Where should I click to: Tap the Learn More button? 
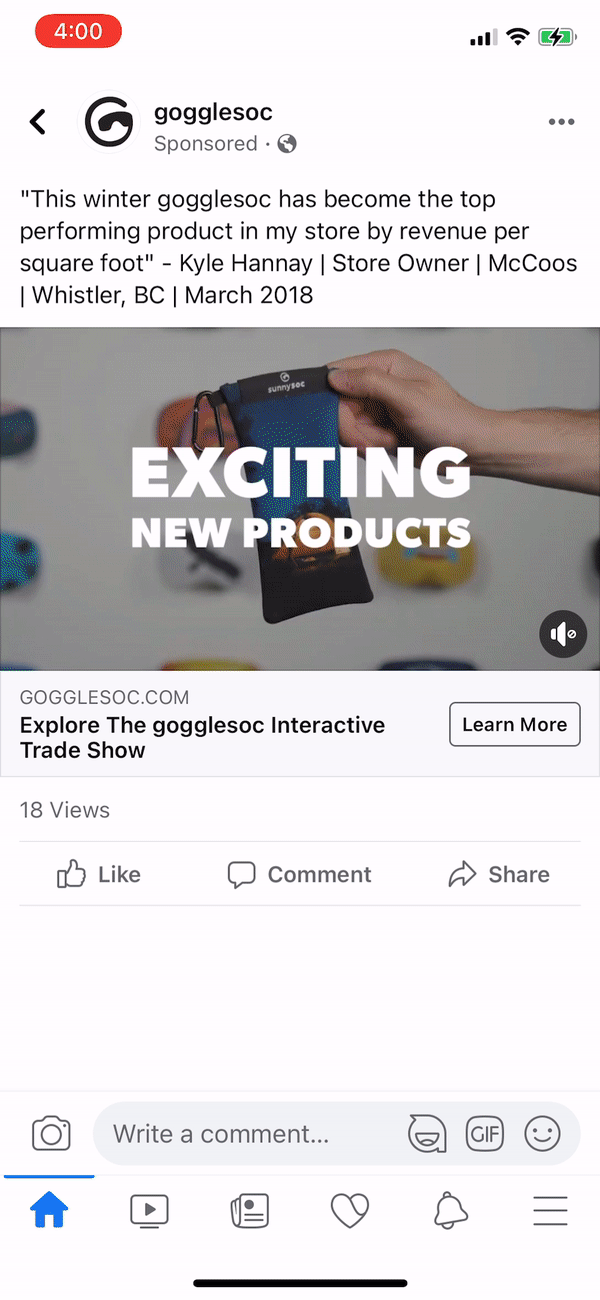point(515,724)
